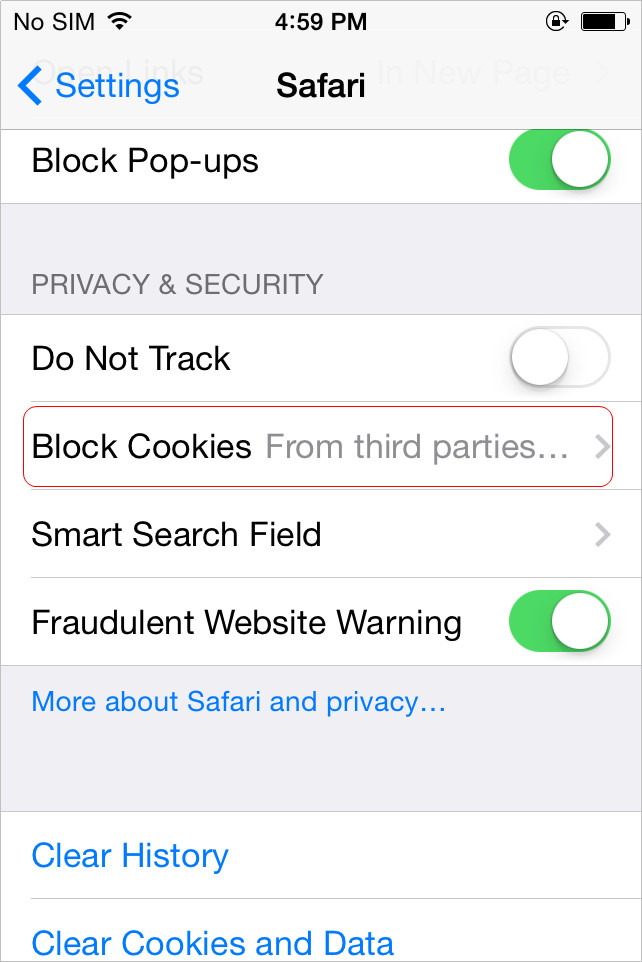Select Clear Cookies and Data
Image resolution: width=642 pixels, height=962 pixels.
pos(213,942)
